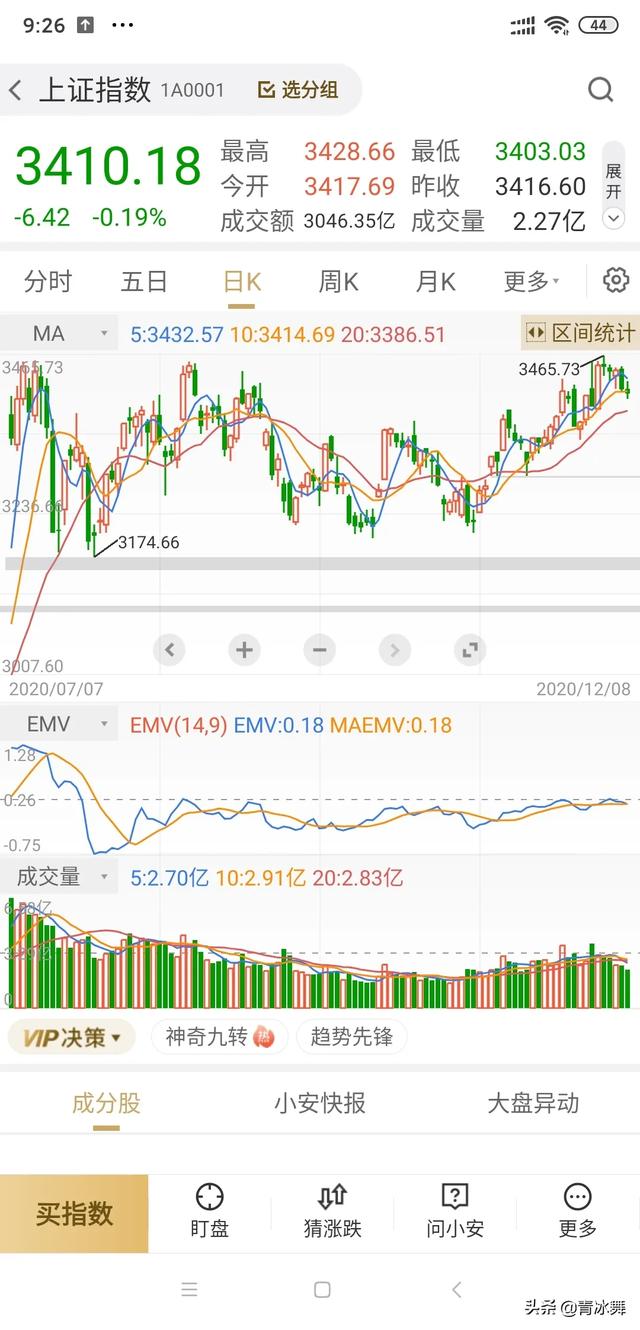Image resolution: width=640 pixels, height=1330 pixels.
Task: Select 神奇九转 chip
Action: [x=219, y=1037]
